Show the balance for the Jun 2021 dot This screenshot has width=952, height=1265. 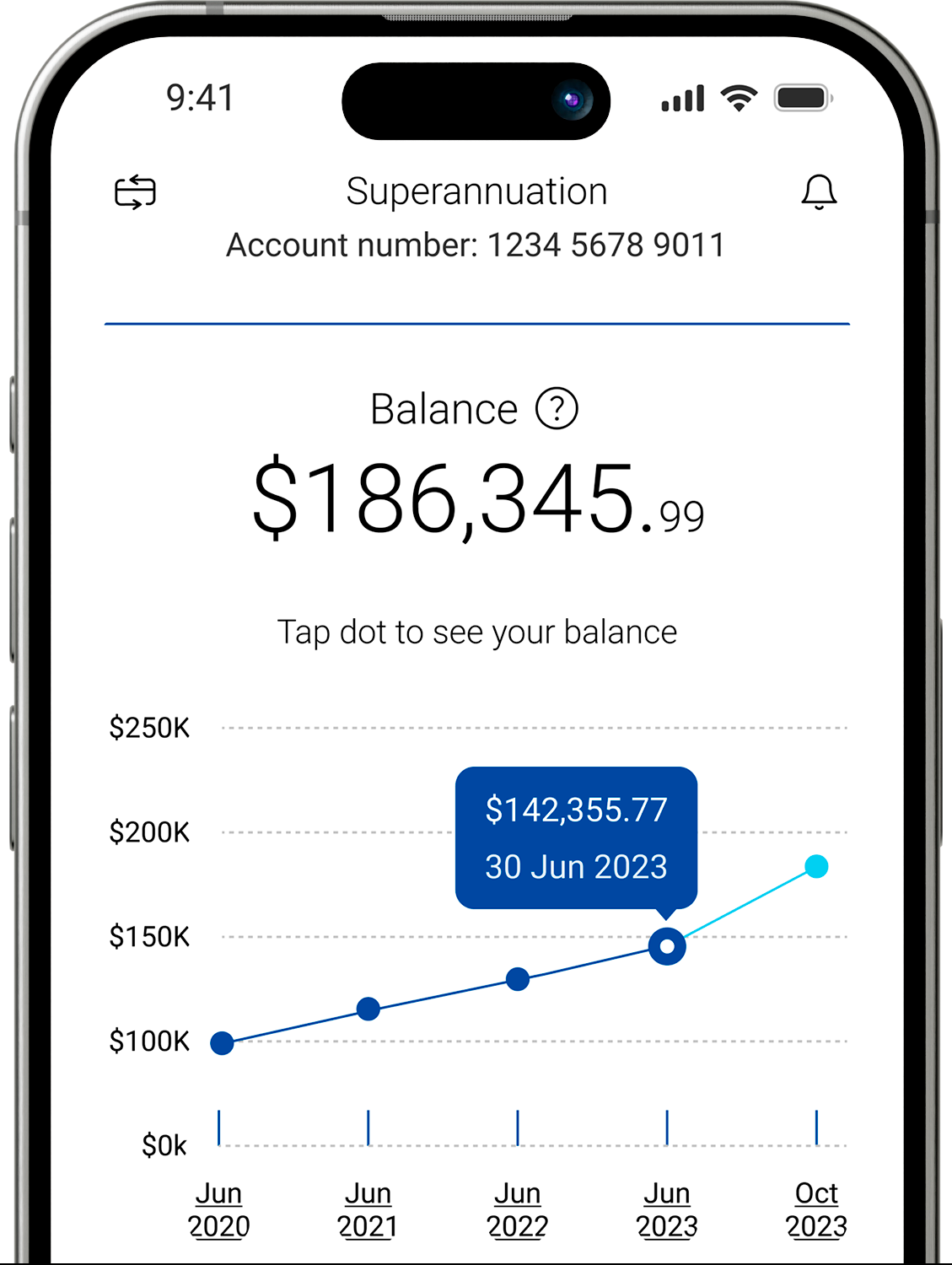coord(368,1009)
